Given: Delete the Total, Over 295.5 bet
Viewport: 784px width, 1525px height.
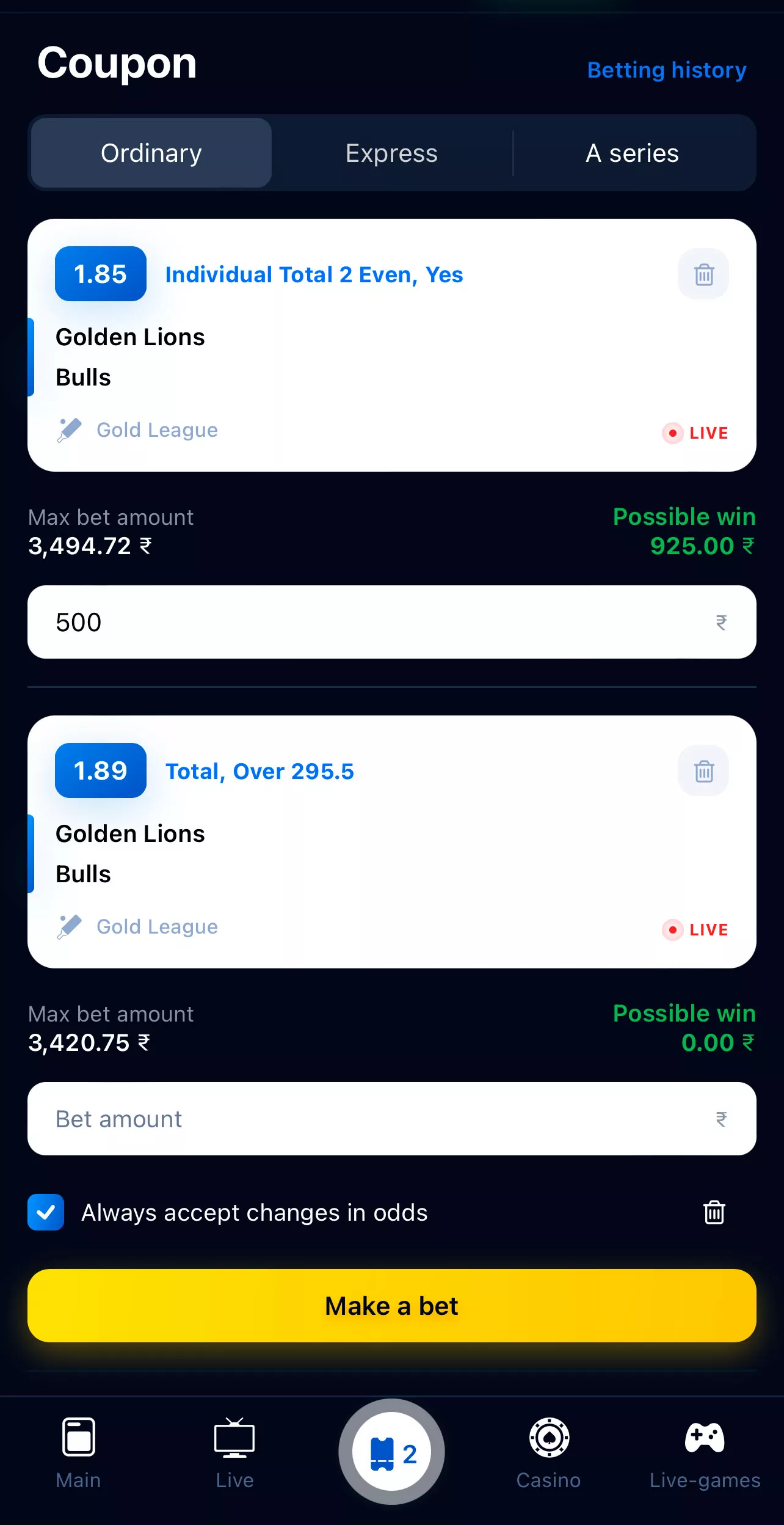Looking at the screenshot, I should pos(703,771).
